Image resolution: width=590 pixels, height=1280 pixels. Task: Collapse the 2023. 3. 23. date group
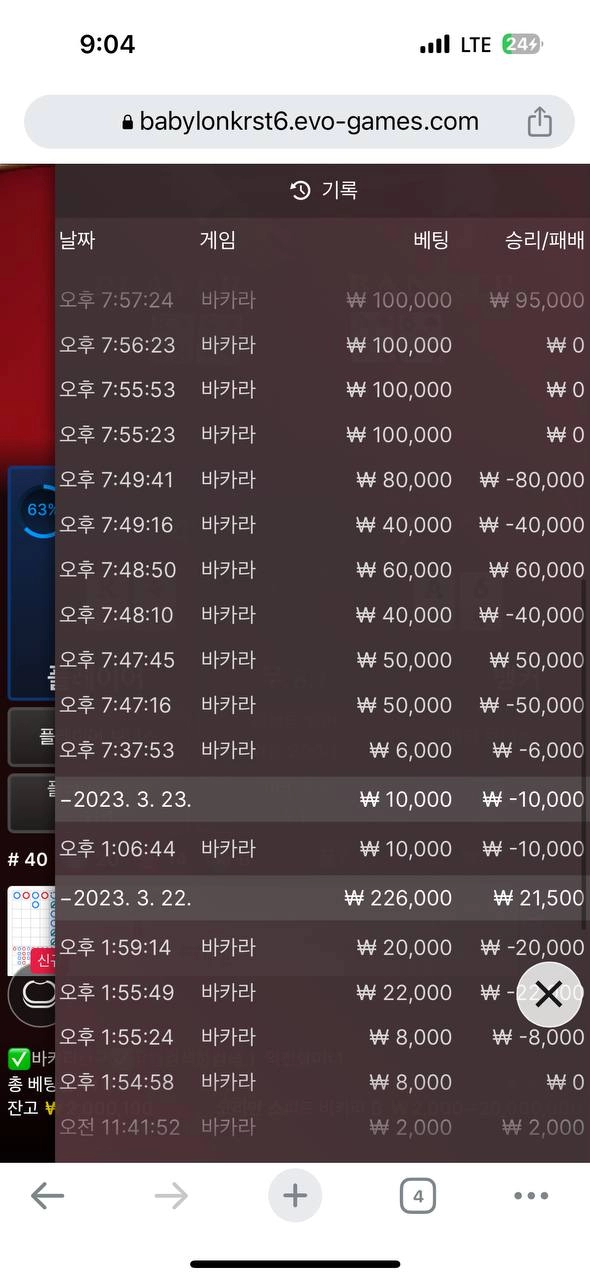tap(322, 799)
